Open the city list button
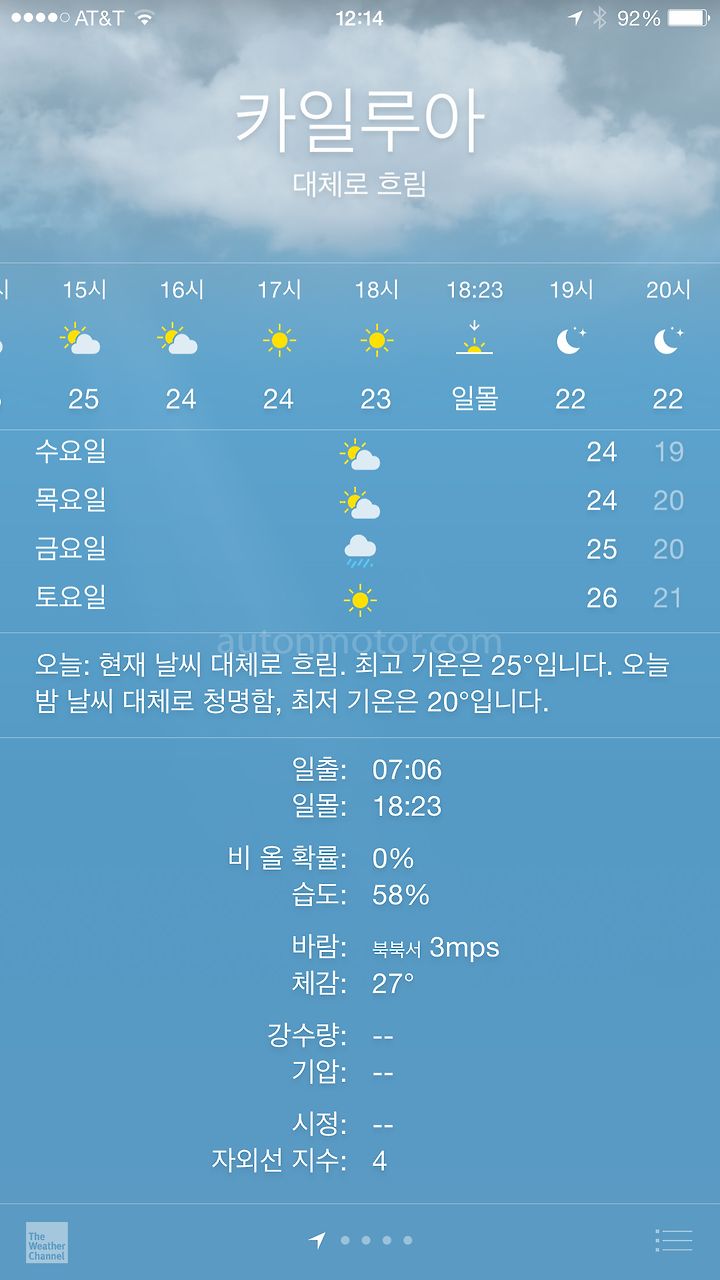720x1280 pixels. [674, 1240]
